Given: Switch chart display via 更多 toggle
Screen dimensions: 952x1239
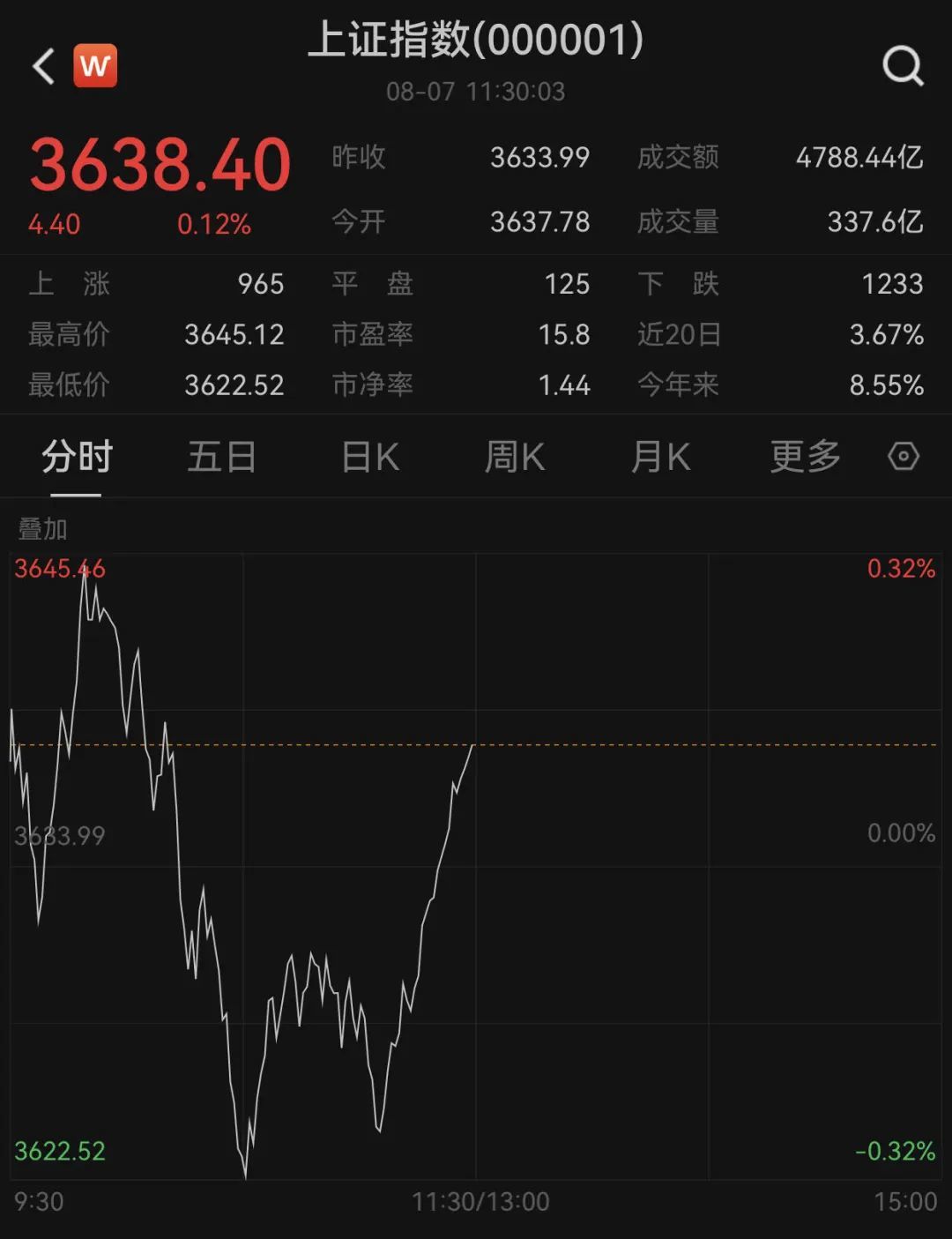Looking at the screenshot, I should (803, 457).
